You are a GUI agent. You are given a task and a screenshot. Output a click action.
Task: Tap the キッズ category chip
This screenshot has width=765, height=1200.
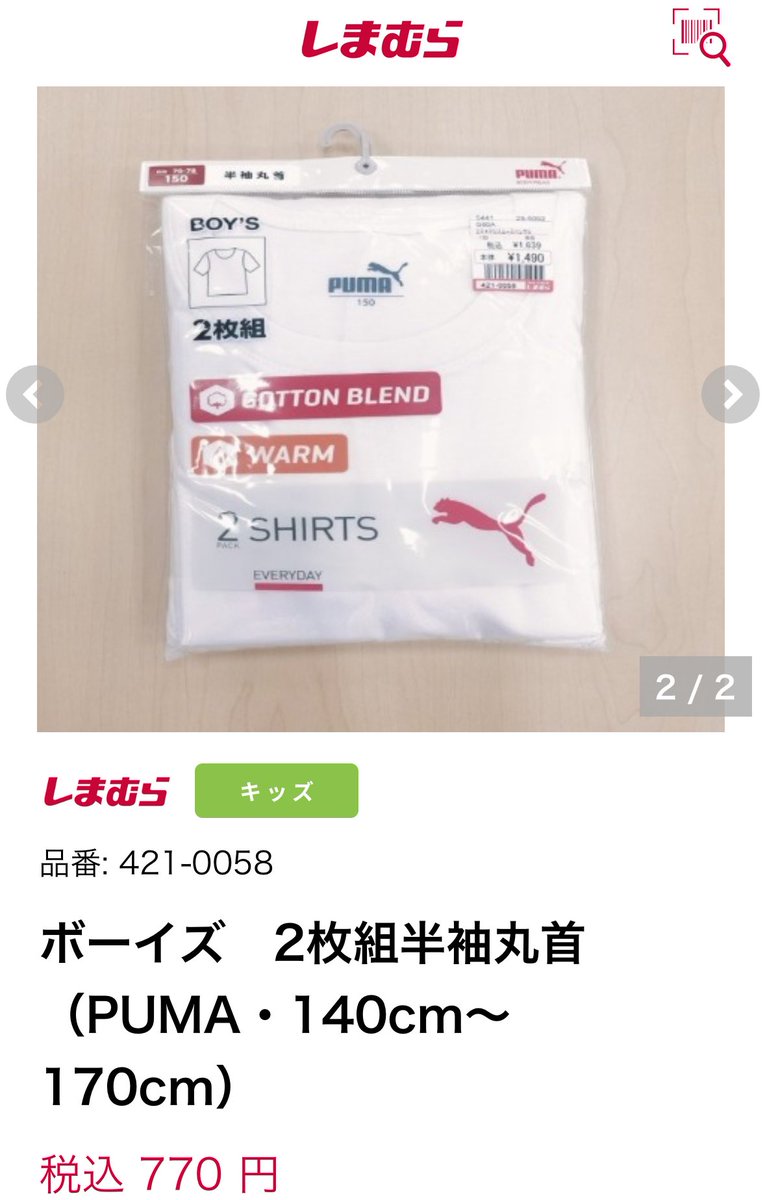click(276, 791)
